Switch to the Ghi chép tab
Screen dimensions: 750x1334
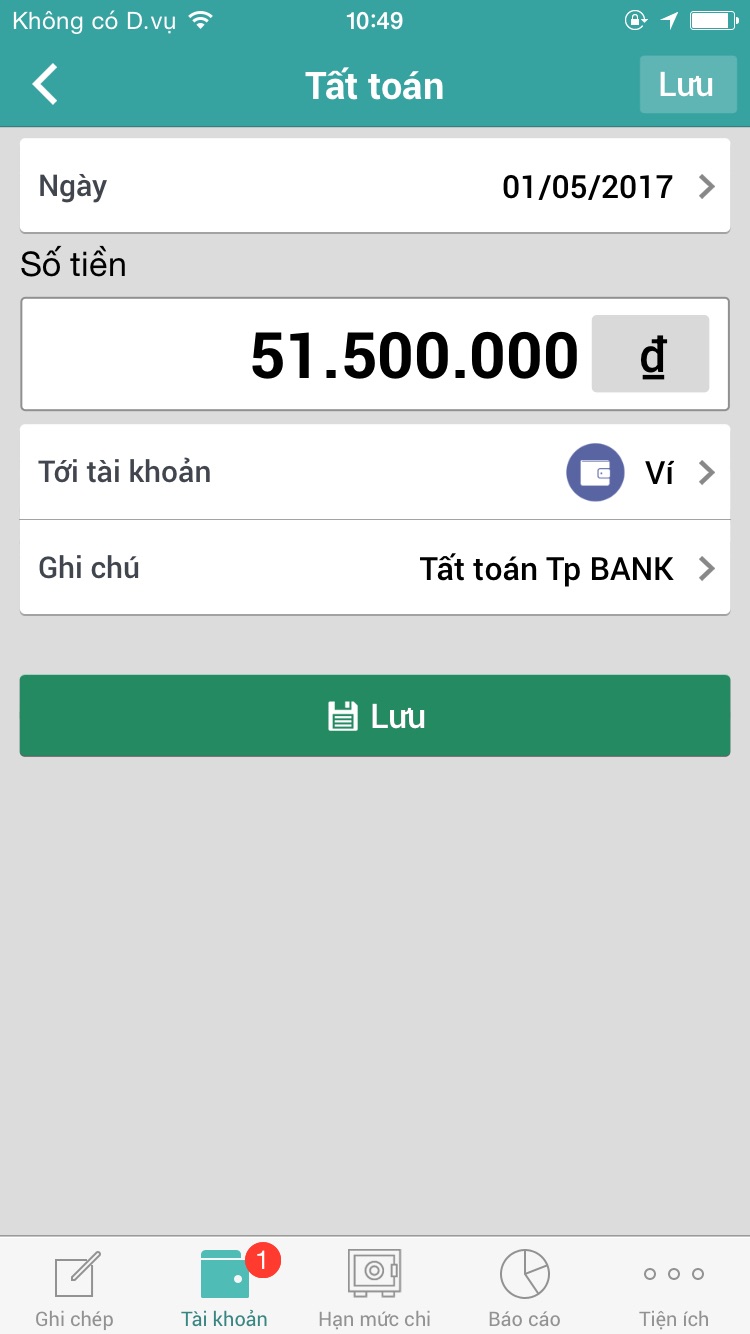point(75,1288)
